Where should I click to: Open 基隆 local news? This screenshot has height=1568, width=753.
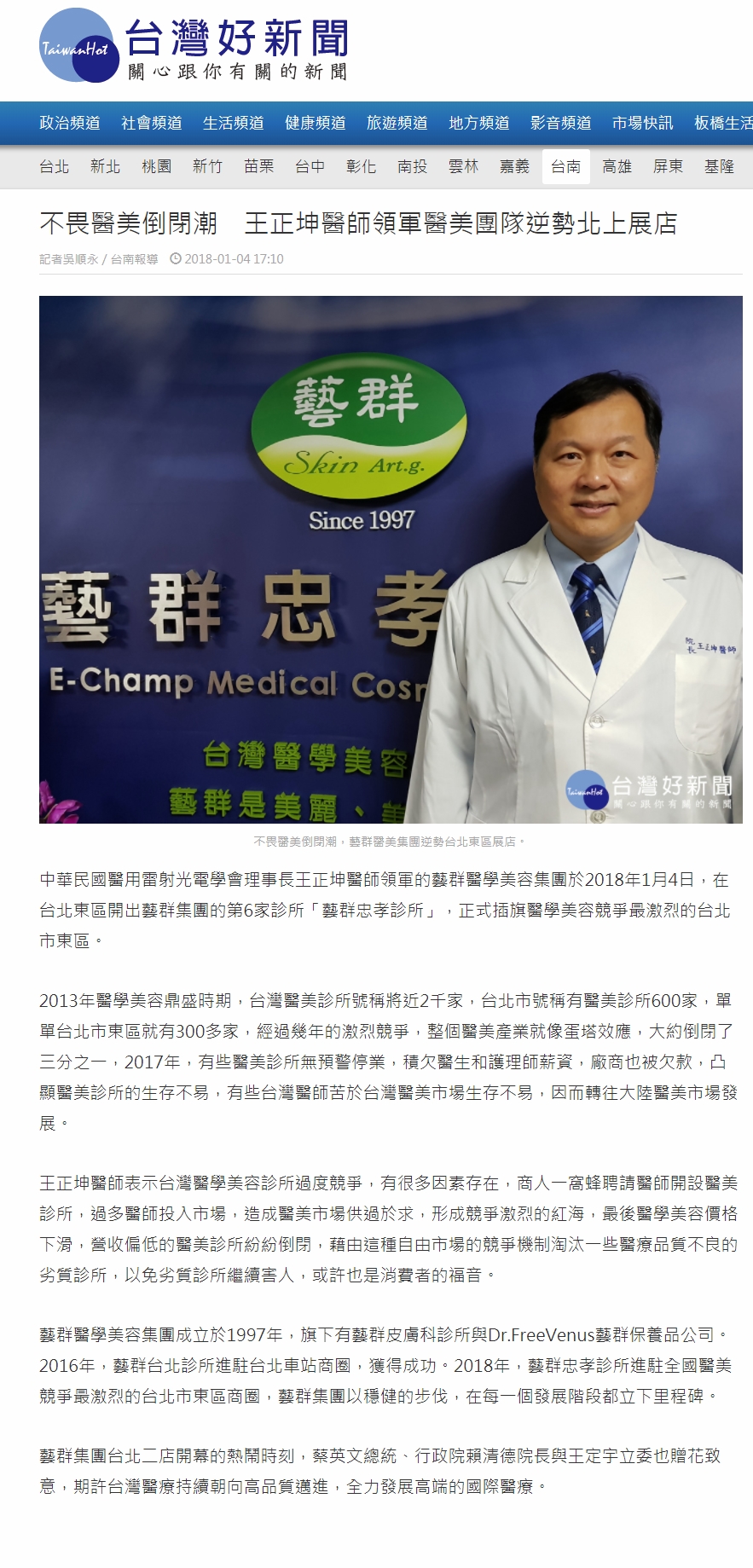pyautogui.click(x=720, y=166)
